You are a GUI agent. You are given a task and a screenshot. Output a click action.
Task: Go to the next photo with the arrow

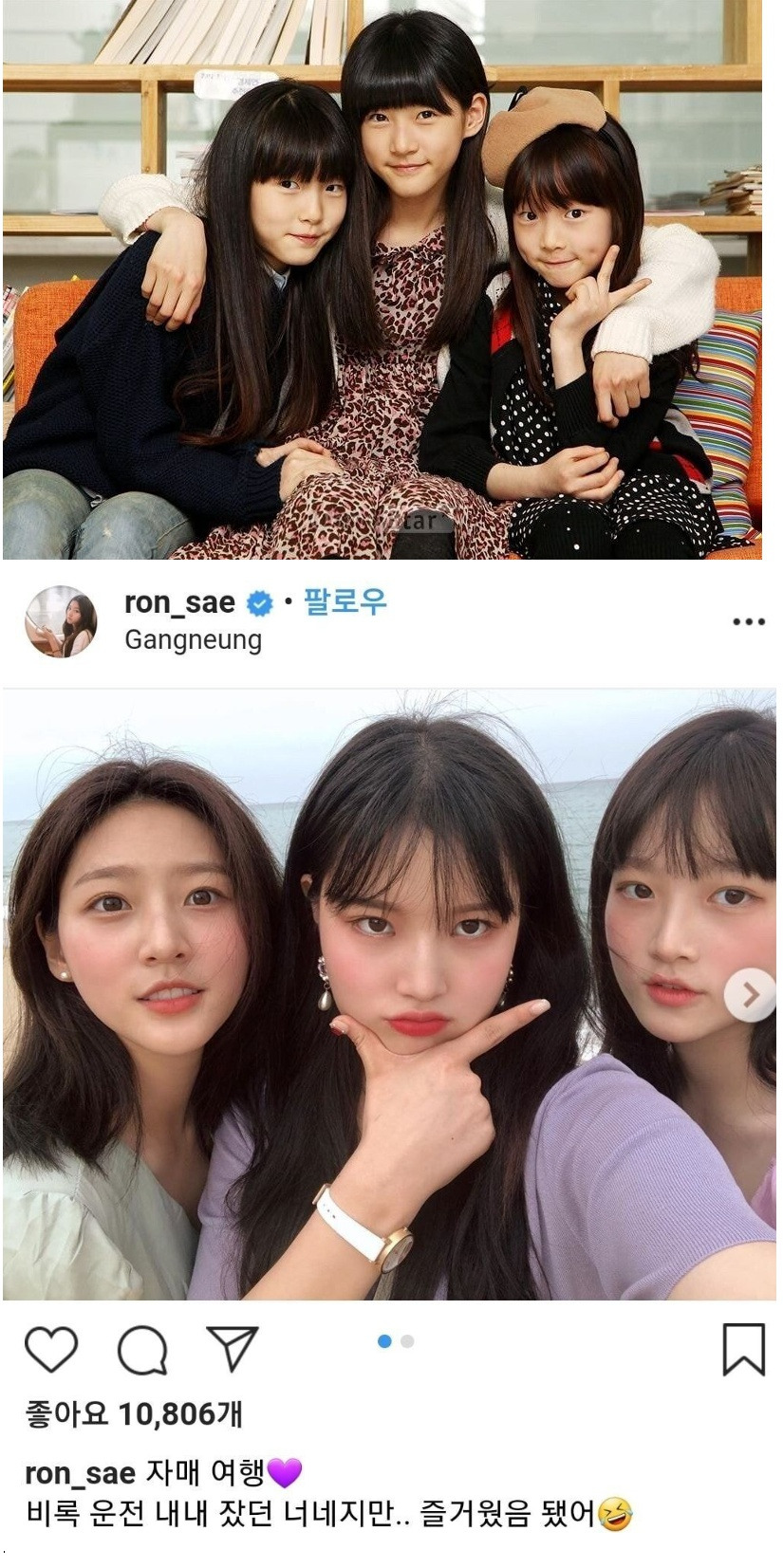749,994
